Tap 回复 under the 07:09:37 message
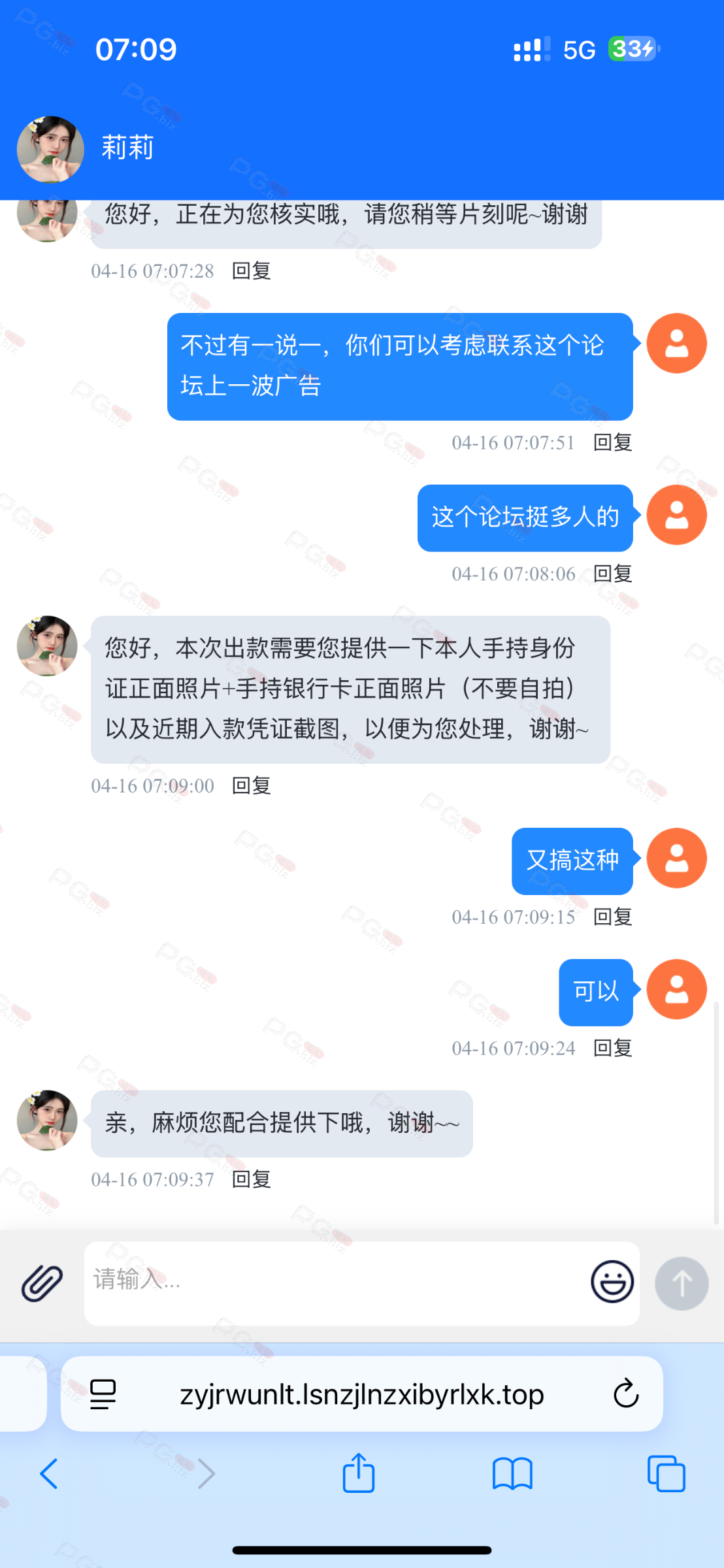Viewport: 724px width, 1568px height. pos(252,1179)
